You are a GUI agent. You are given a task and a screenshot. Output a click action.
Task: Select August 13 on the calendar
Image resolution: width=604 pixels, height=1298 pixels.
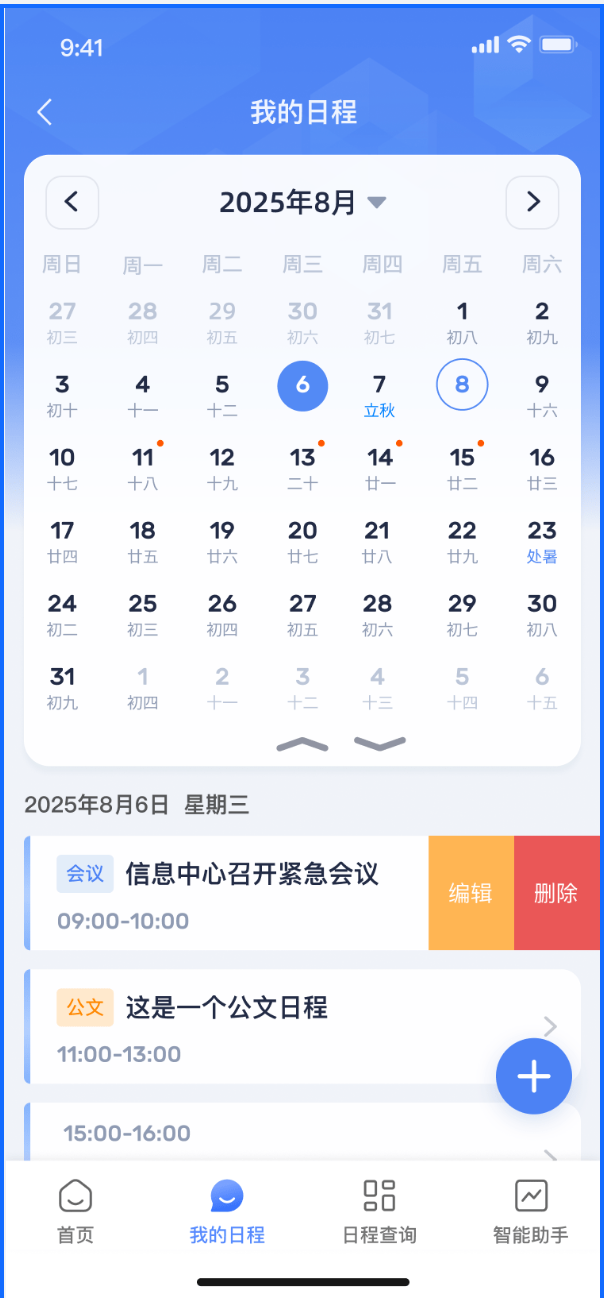pos(303,468)
